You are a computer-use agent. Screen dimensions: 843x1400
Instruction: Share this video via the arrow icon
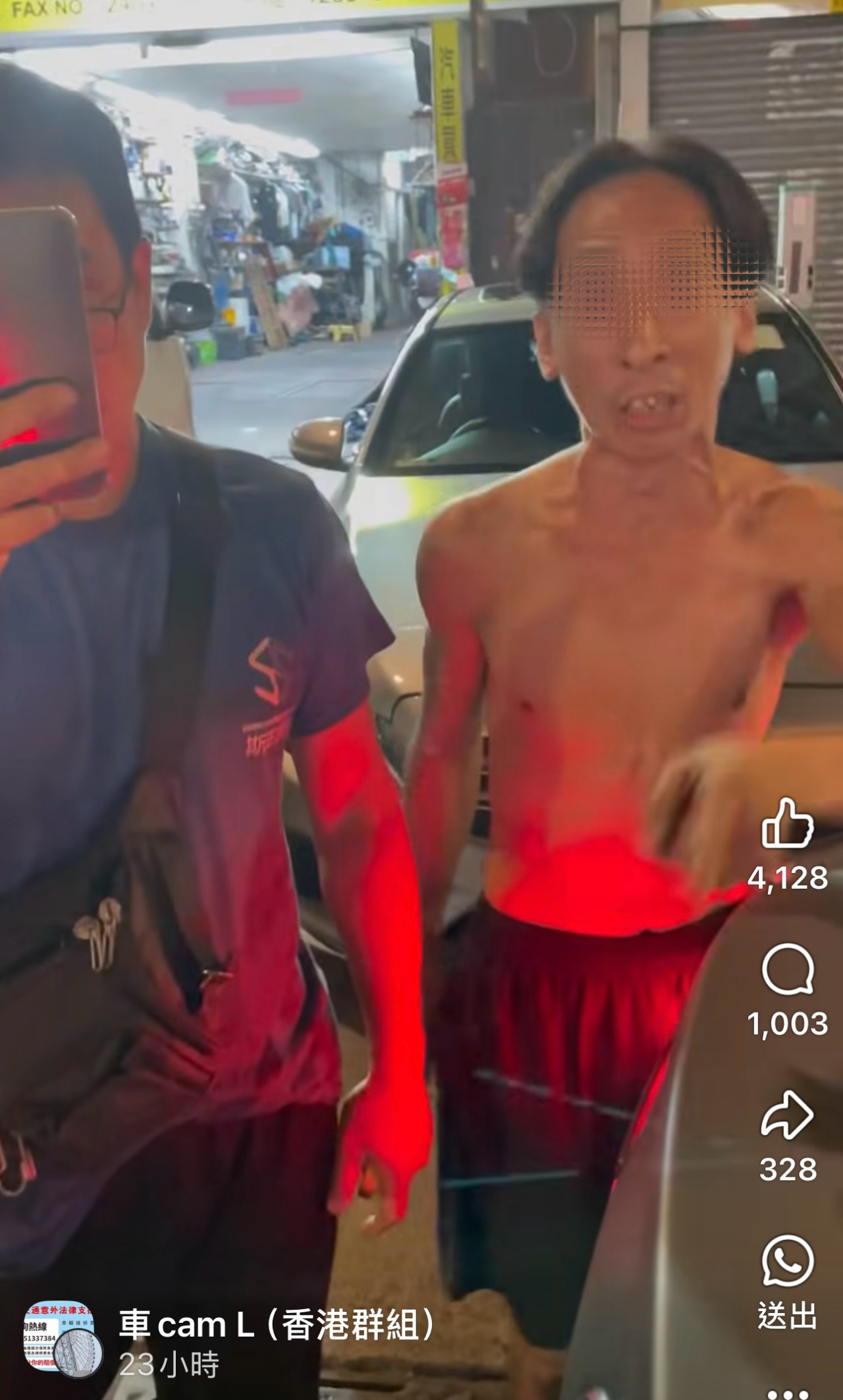pos(787,1115)
